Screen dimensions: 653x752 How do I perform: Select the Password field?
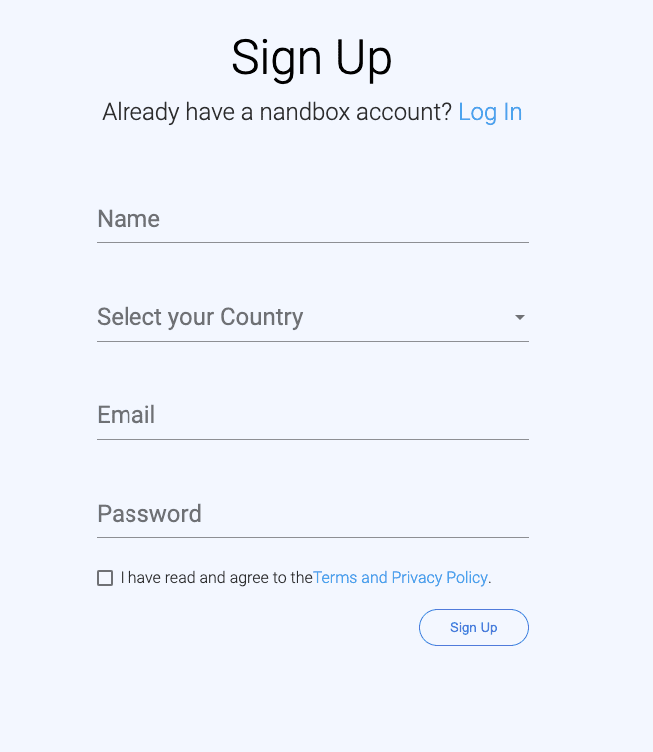pos(312,514)
